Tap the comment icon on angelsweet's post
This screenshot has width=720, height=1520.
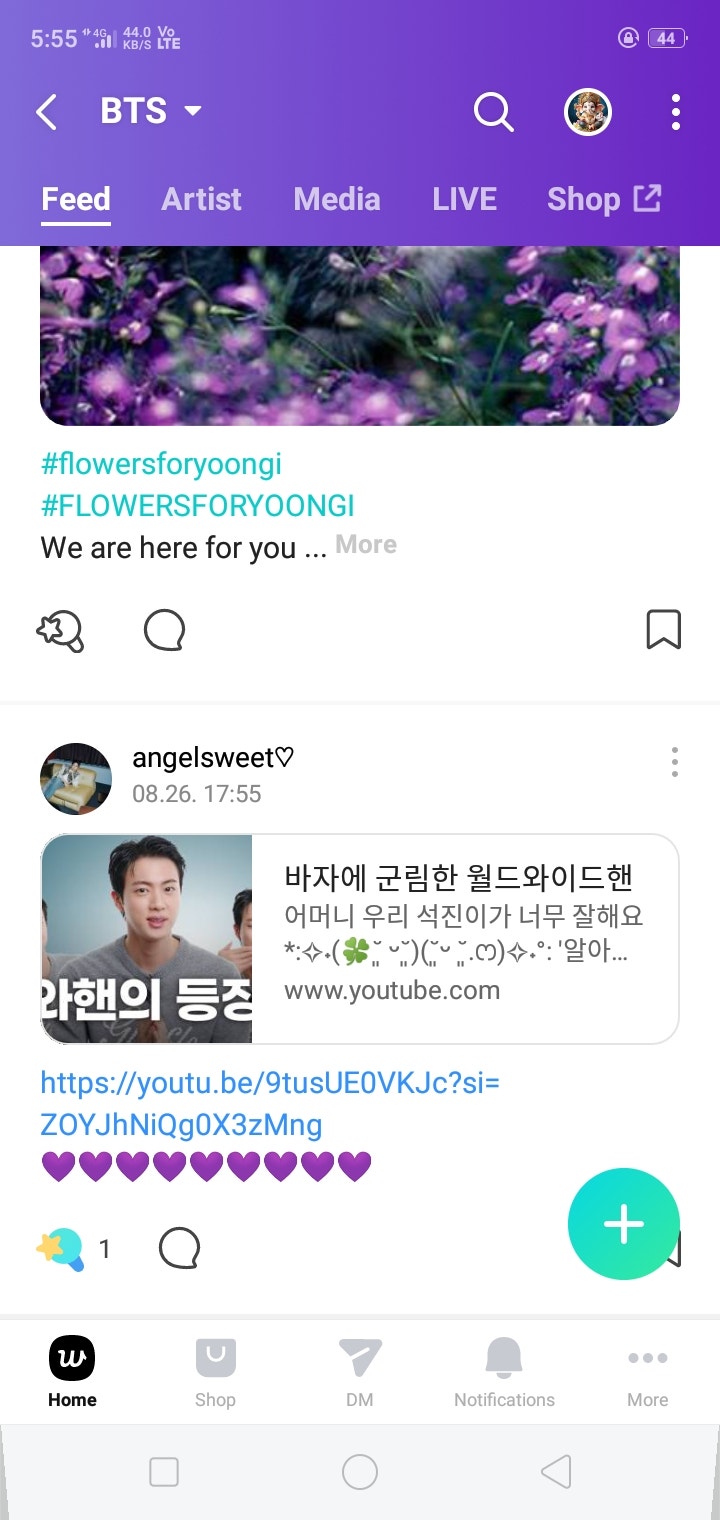coord(178,1248)
